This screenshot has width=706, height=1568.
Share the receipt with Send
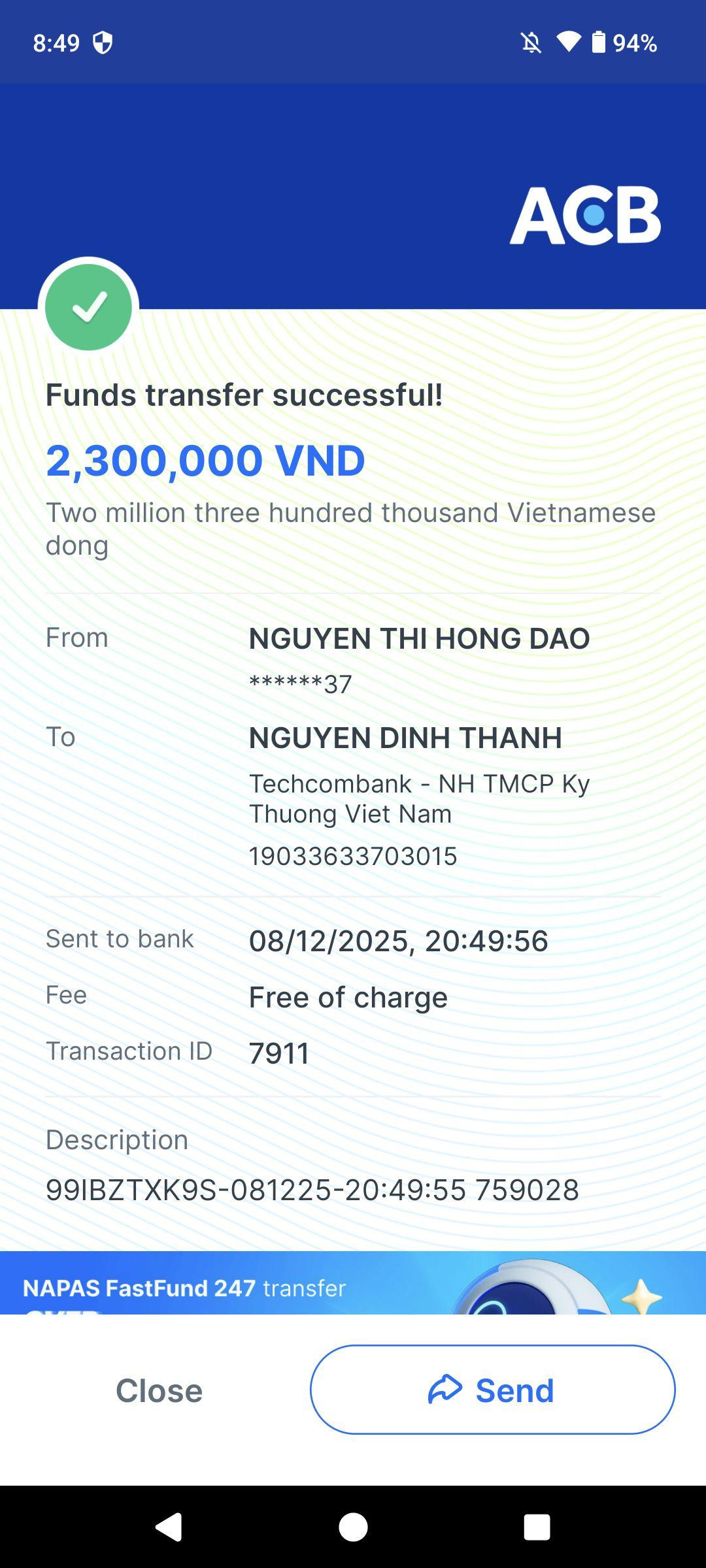pyautogui.click(x=492, y=1390)
